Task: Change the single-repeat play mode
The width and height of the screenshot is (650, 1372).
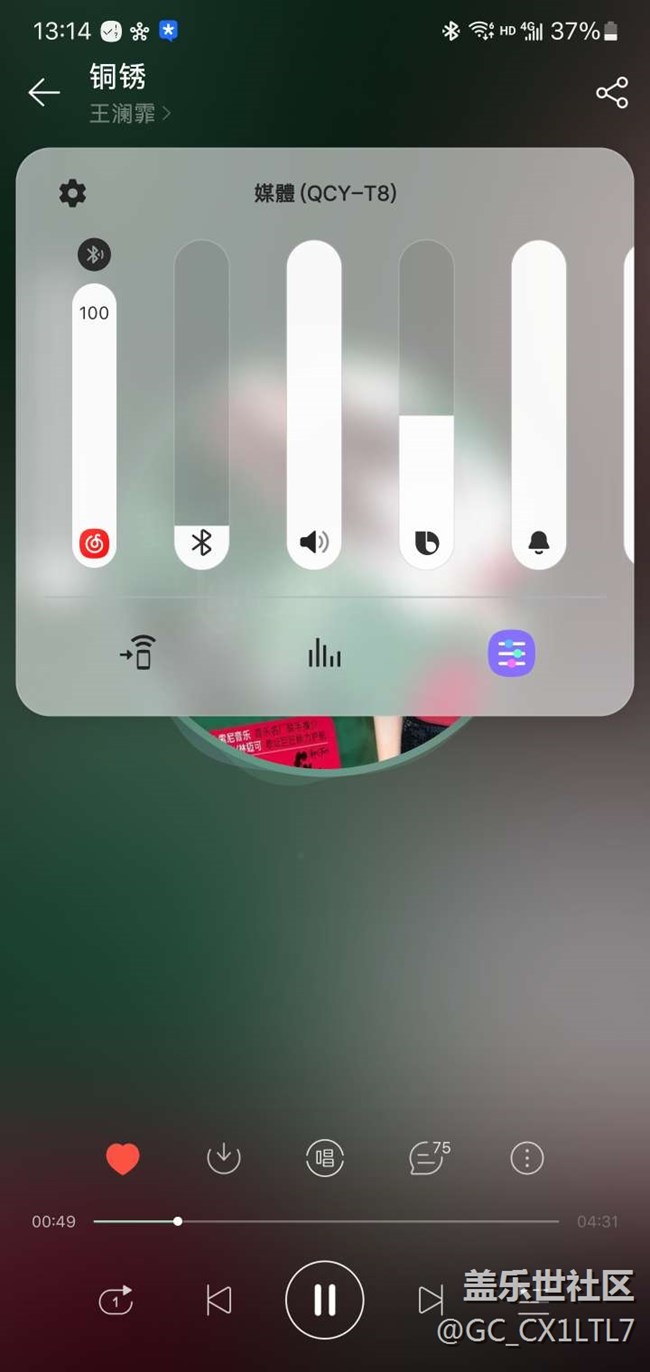Action: coord(115,1301)
